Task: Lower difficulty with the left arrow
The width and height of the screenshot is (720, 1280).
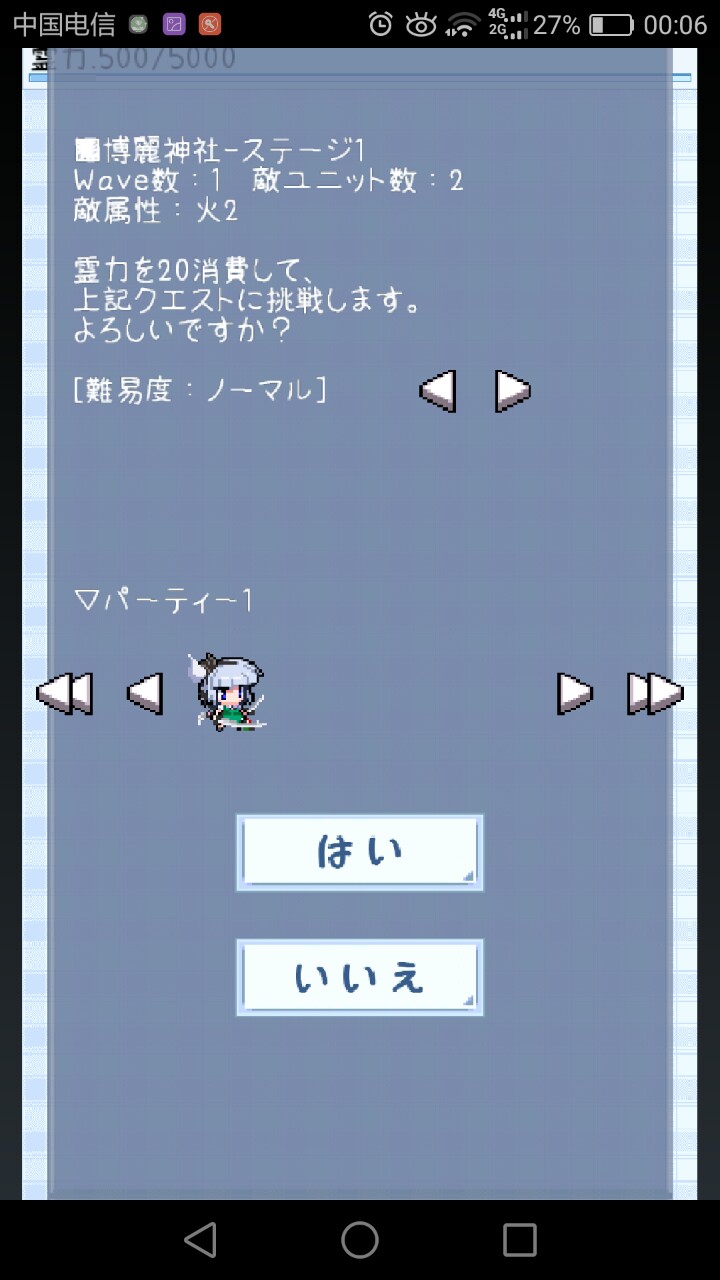Action: pos(438,391)
